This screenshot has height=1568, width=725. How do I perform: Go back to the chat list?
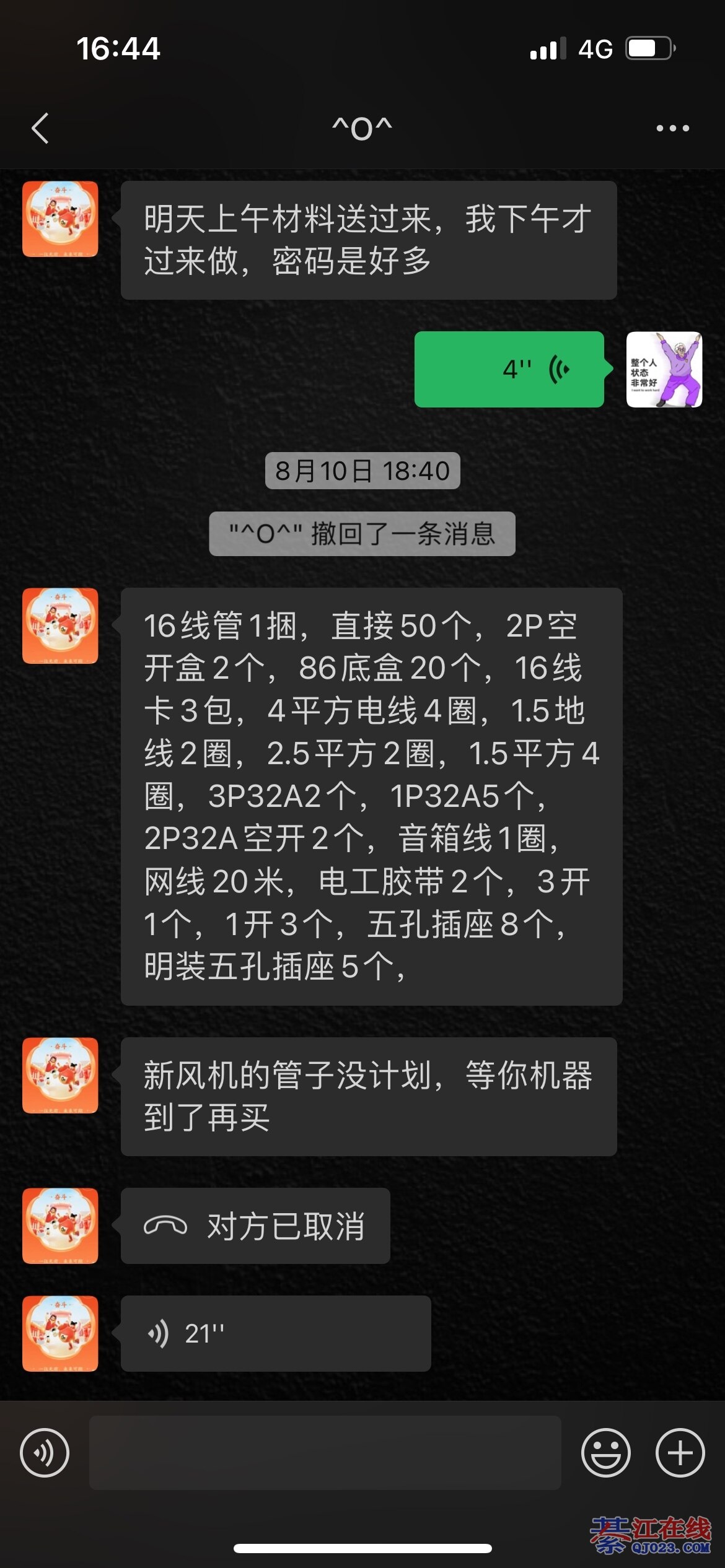coord(40,128)
